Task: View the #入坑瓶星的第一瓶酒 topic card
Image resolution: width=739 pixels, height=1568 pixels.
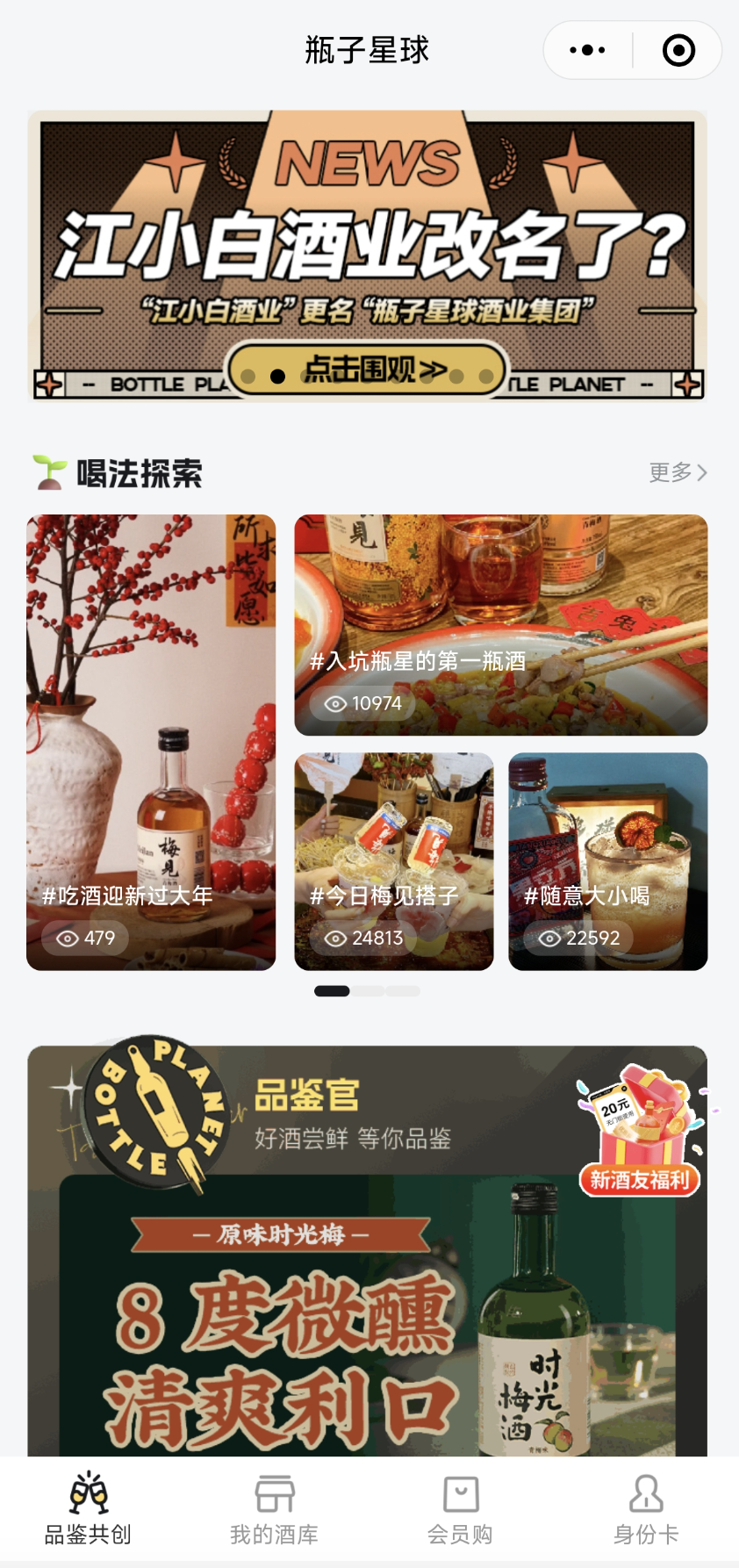Action: [x=500, y=624]
